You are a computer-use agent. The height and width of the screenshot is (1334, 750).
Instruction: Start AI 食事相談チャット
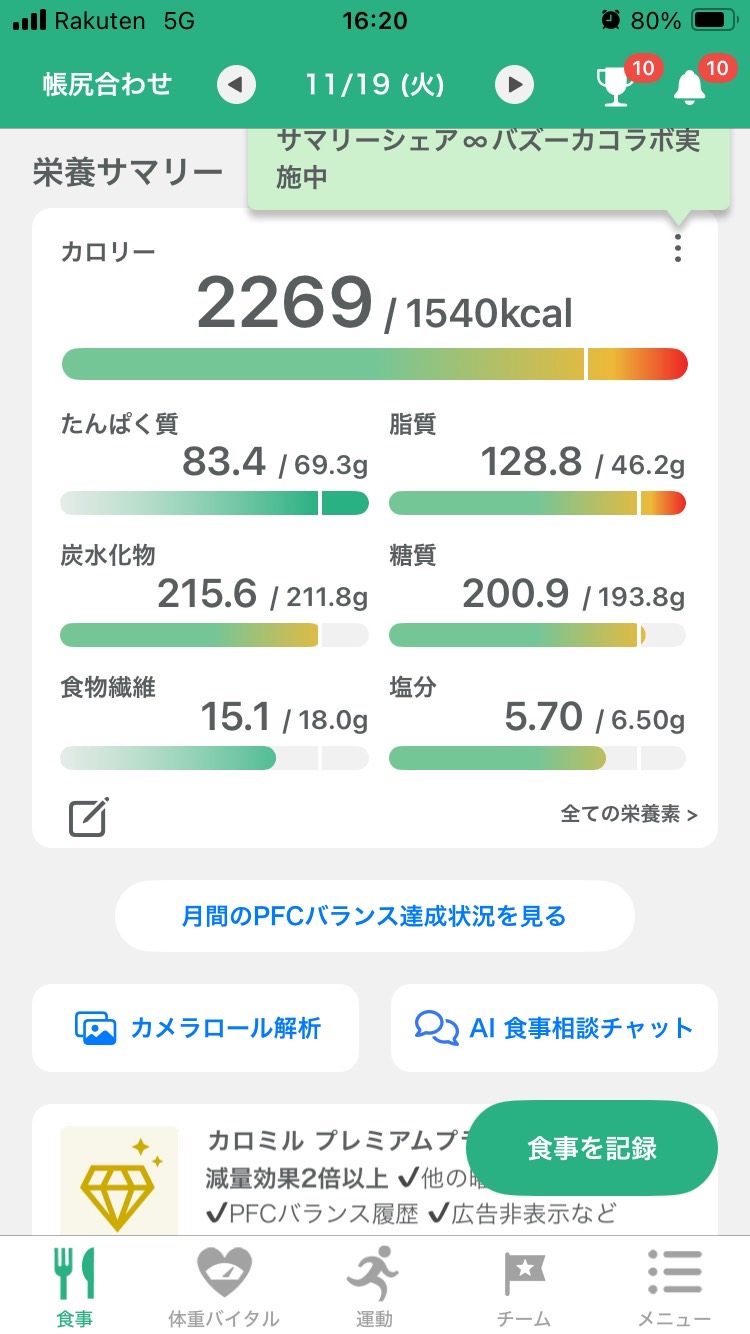[x=554, y=1028]
